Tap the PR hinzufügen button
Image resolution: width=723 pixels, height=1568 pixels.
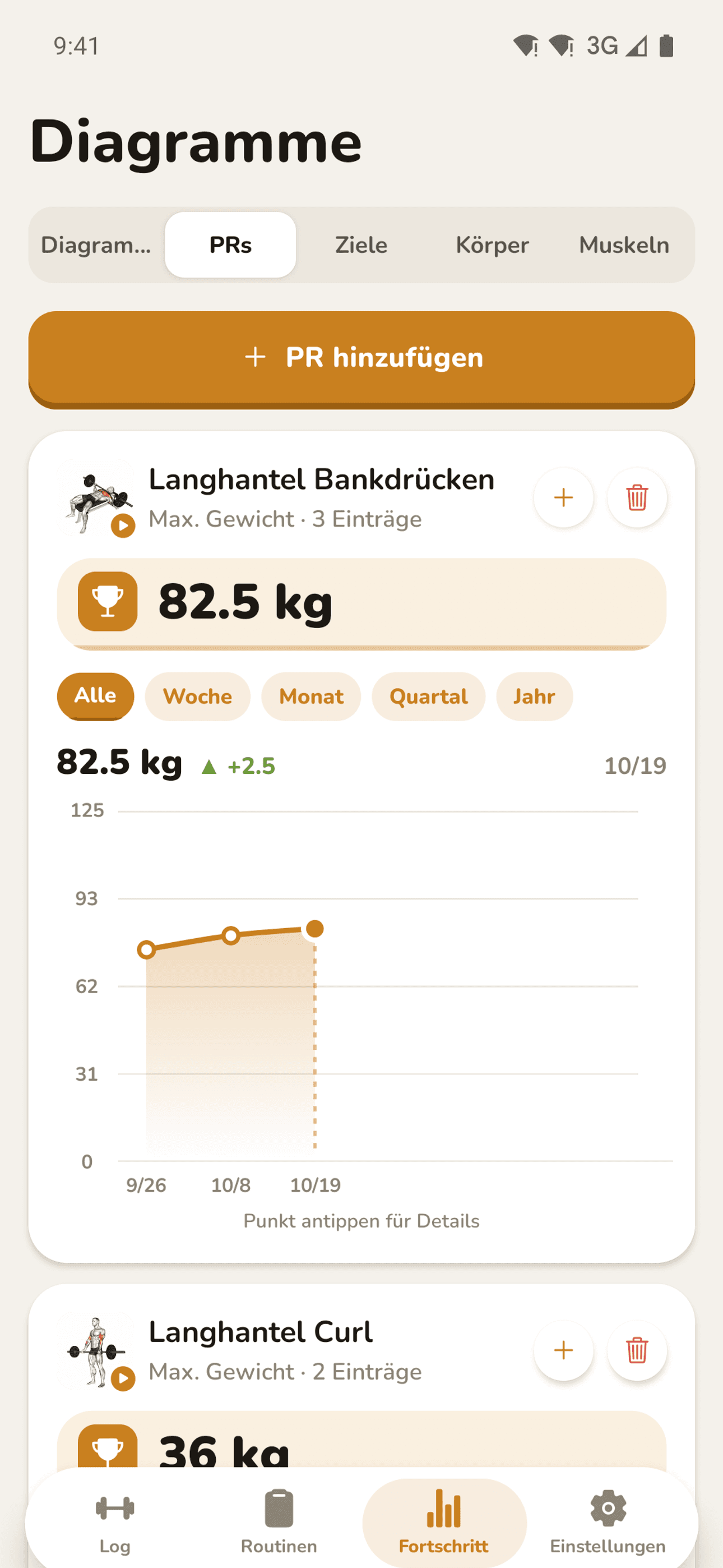coord(361,358)
